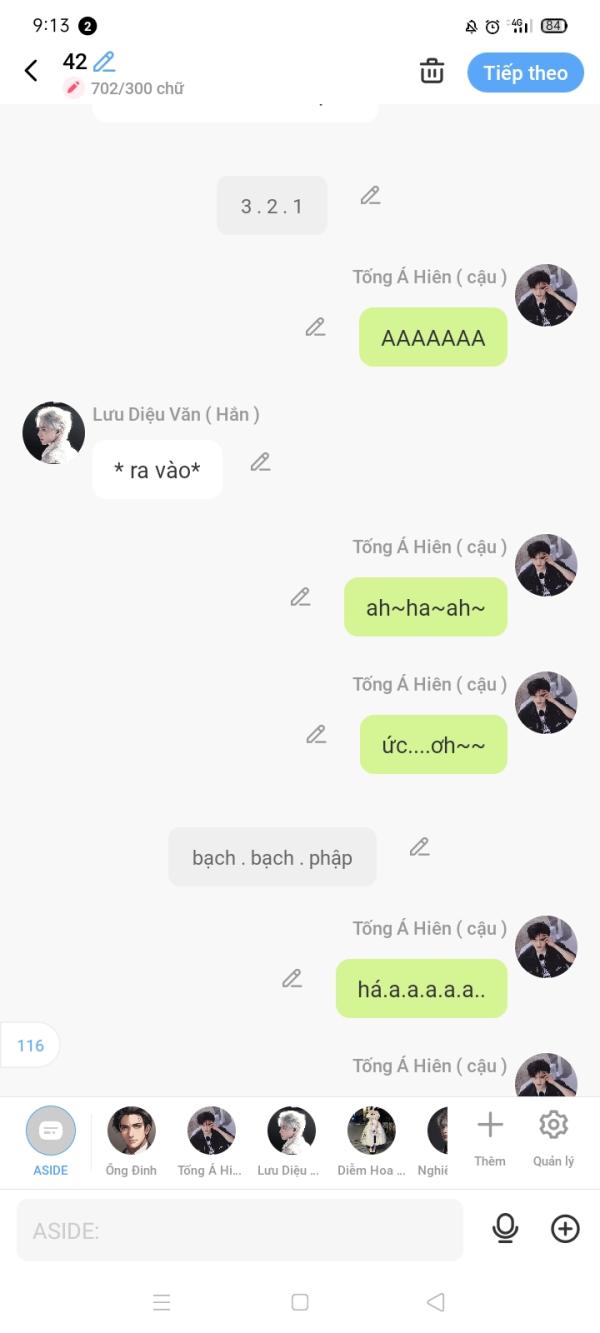Open Quản lý settings
The width and height of the screenshot is (600, 1333).
[553, 1138]
